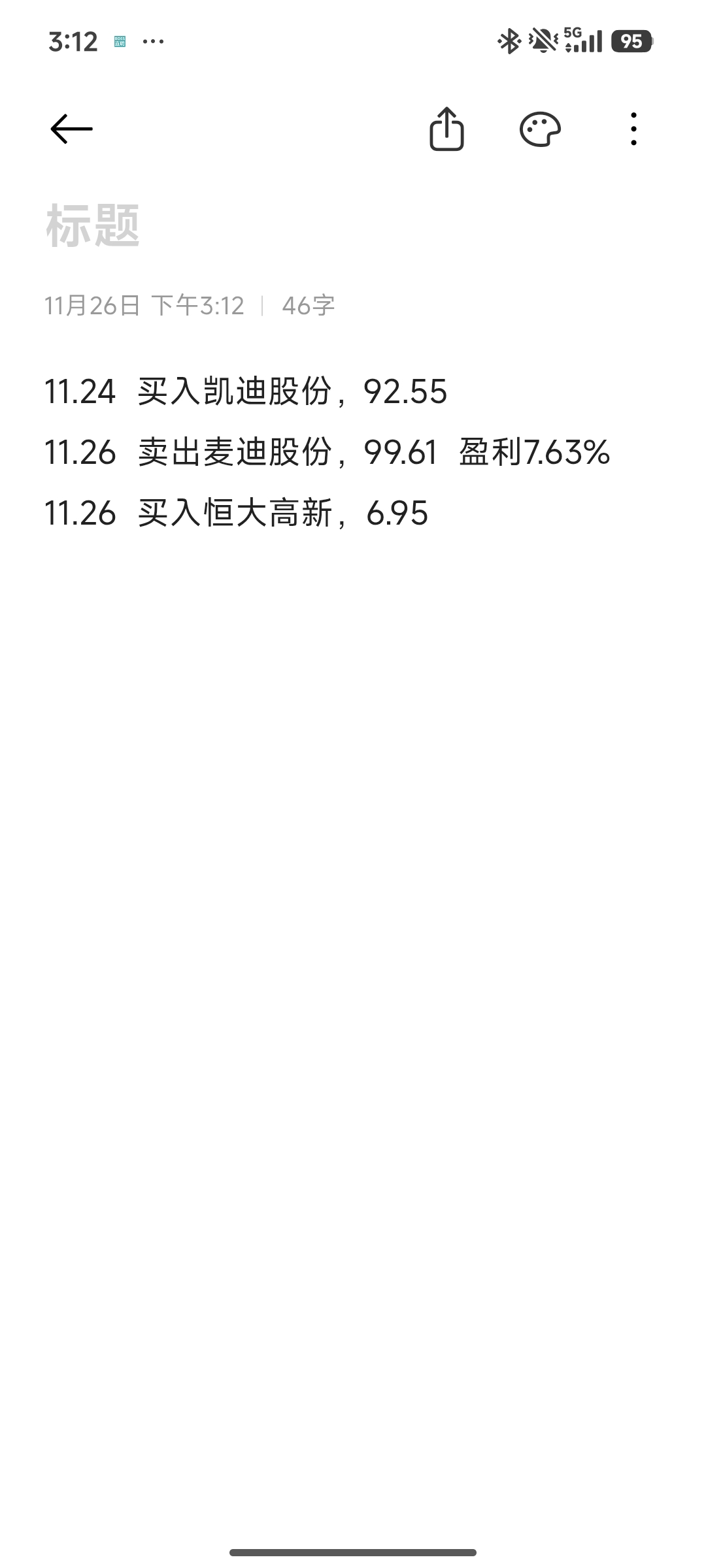Place cursor in the note body text

click(x=327, y=452)
